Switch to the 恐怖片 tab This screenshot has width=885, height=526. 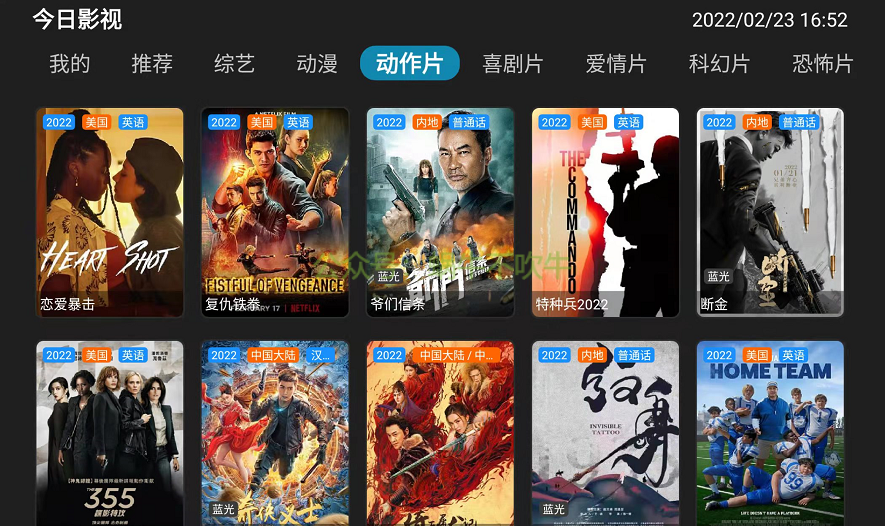tap(822, 64)
